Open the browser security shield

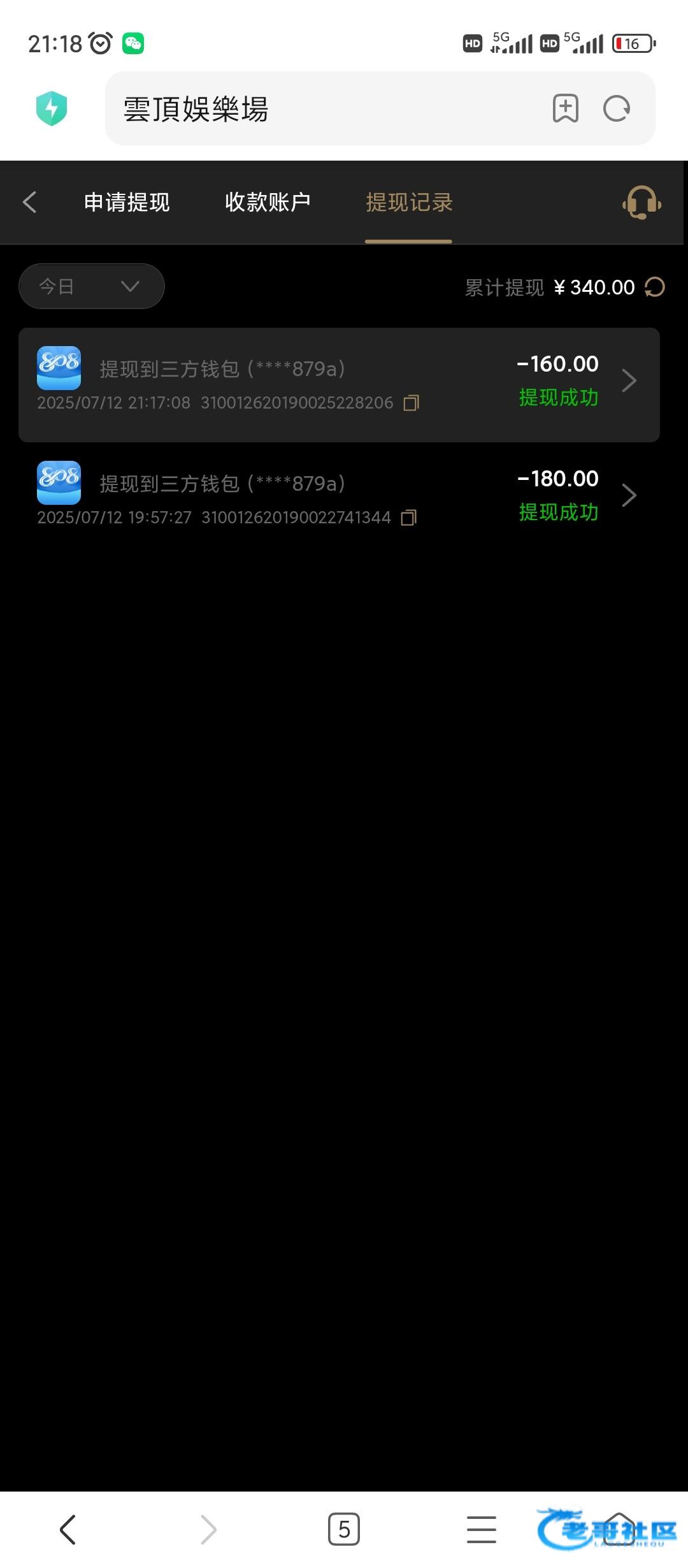(52, 108)
